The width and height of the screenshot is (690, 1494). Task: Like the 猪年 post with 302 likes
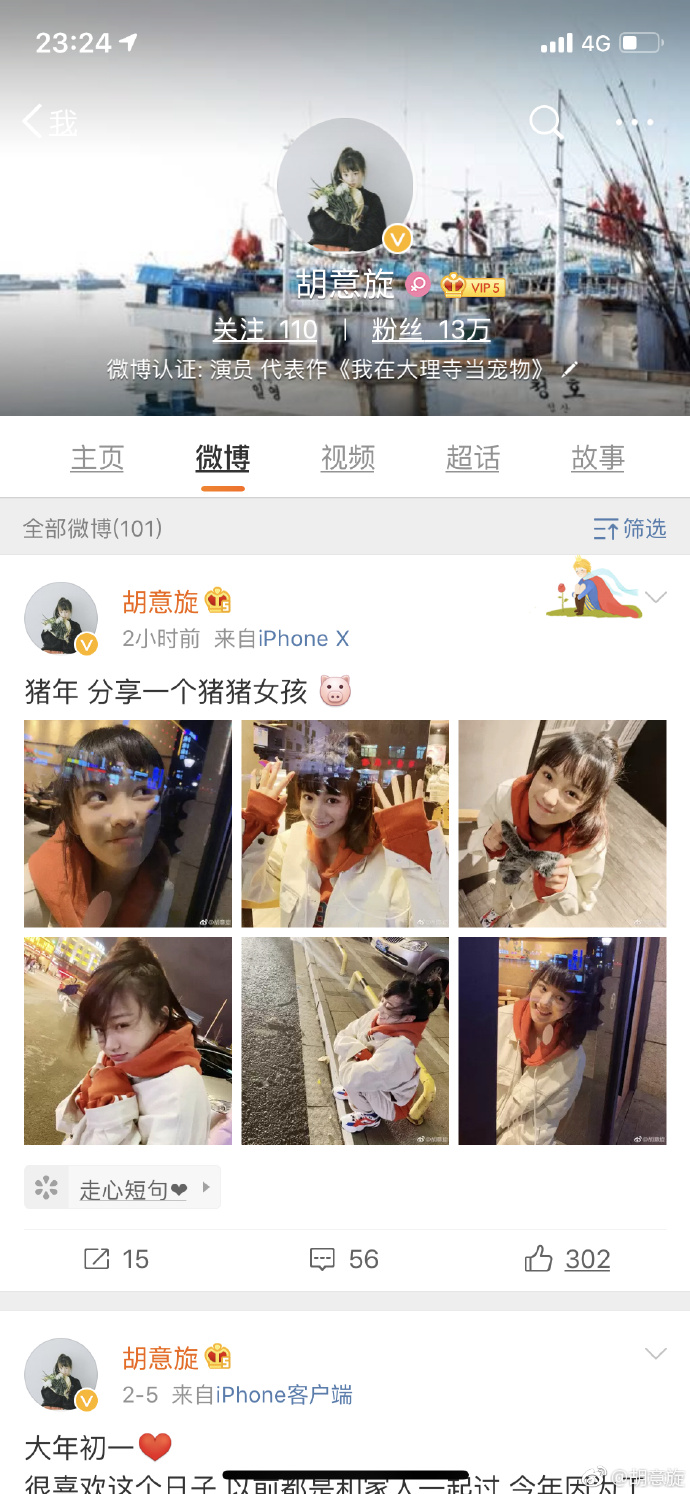[568, 1259]
